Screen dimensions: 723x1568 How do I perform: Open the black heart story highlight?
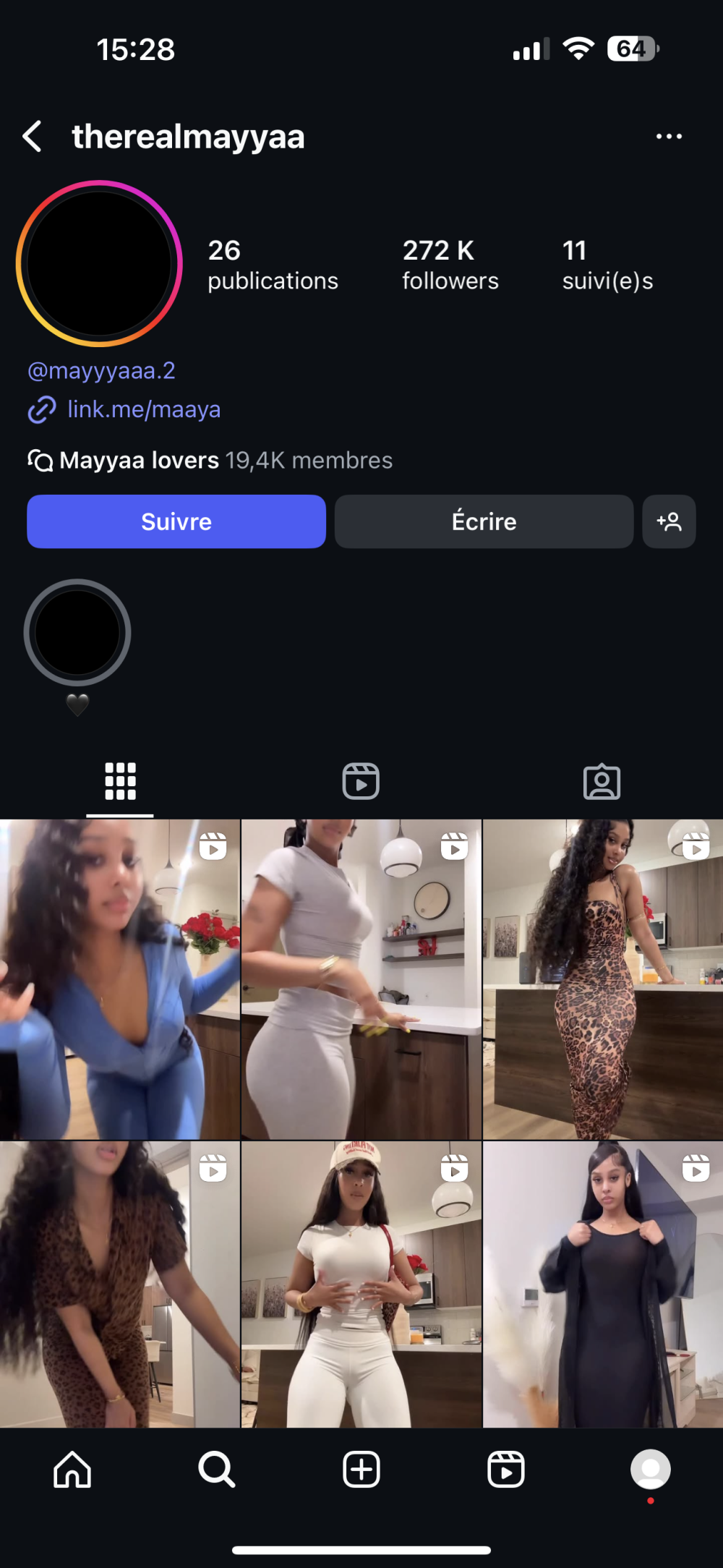tap(77, 633)
